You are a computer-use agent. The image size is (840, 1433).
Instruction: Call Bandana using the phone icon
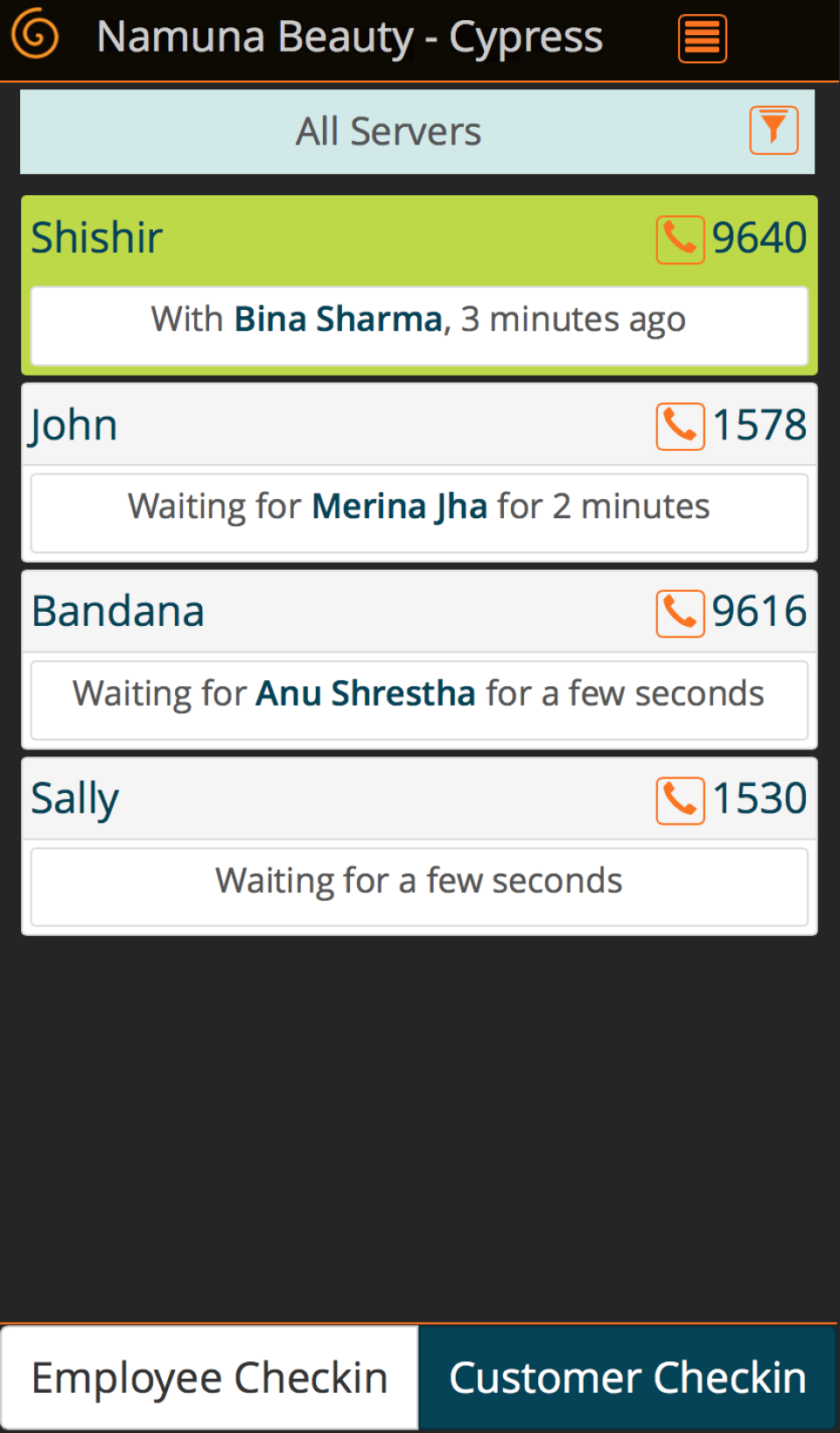coord(680,613)
